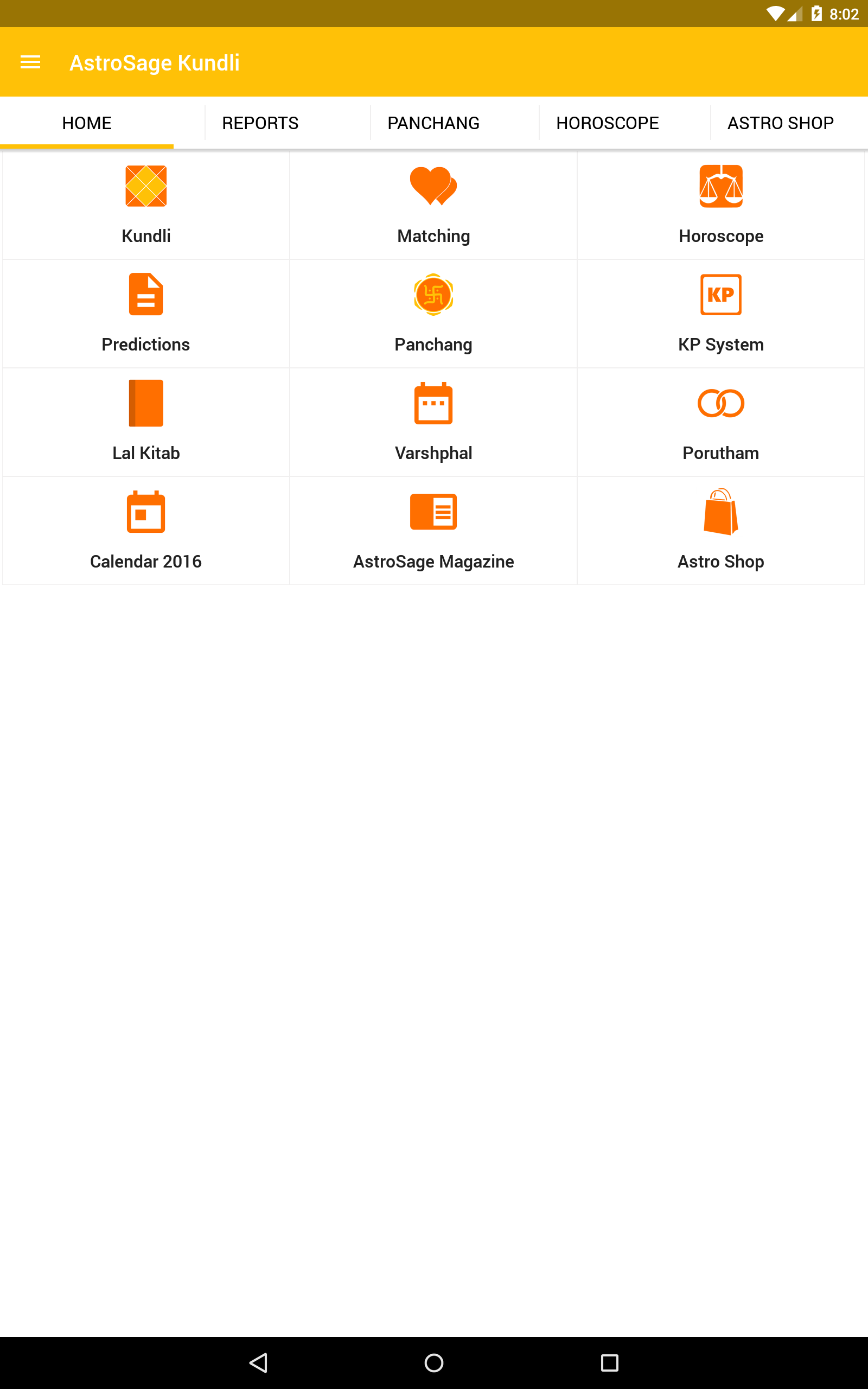Open the AstroSage Magazine tile
Viewport: 868px width, 1389px height.
(x=433, y=530)
